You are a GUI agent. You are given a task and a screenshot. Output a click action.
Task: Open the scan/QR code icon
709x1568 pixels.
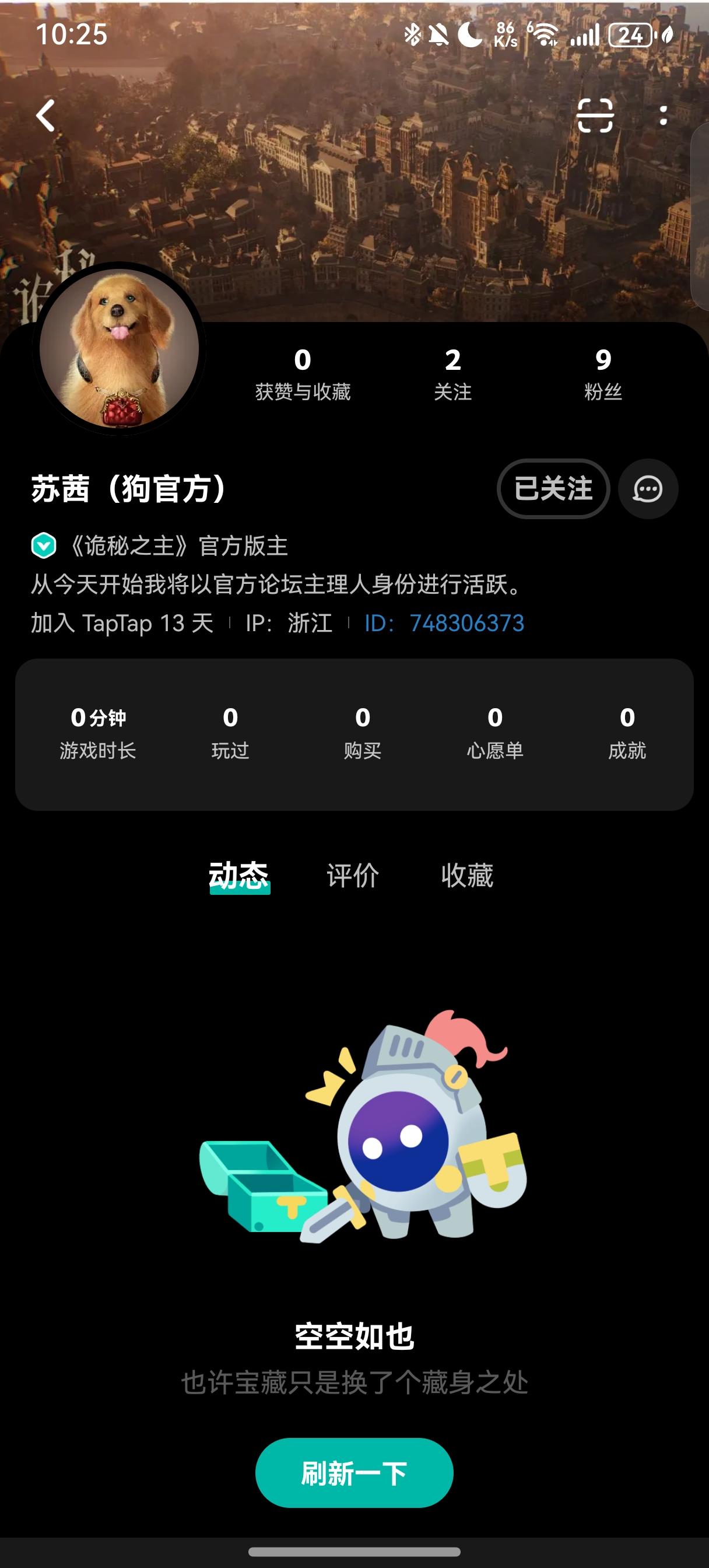point(597,115)
